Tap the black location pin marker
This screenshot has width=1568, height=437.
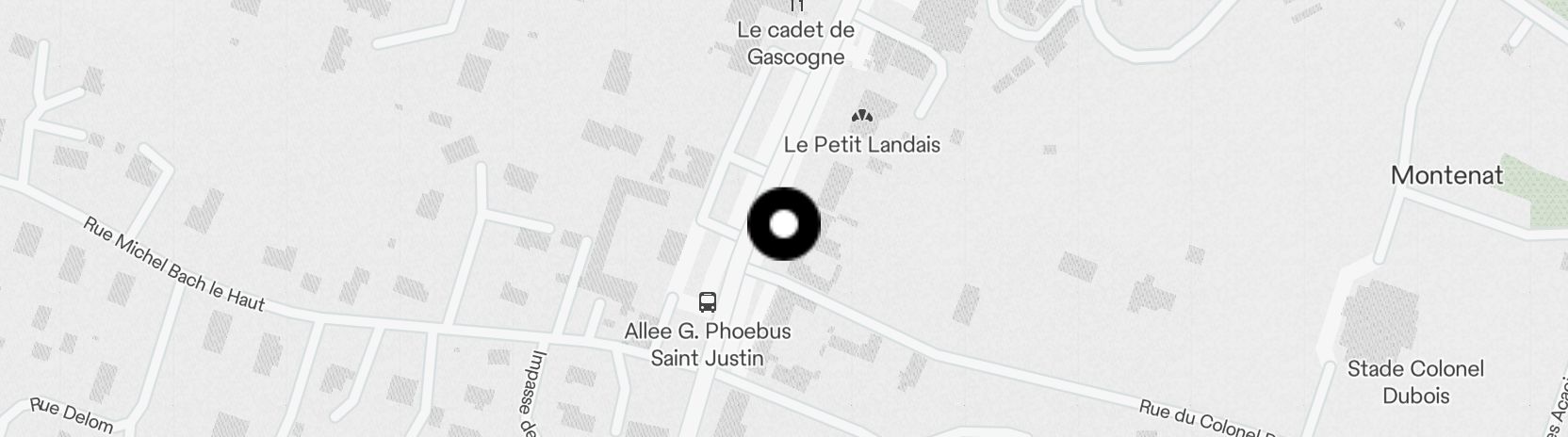pyautogui.click(x=784, y=225)
